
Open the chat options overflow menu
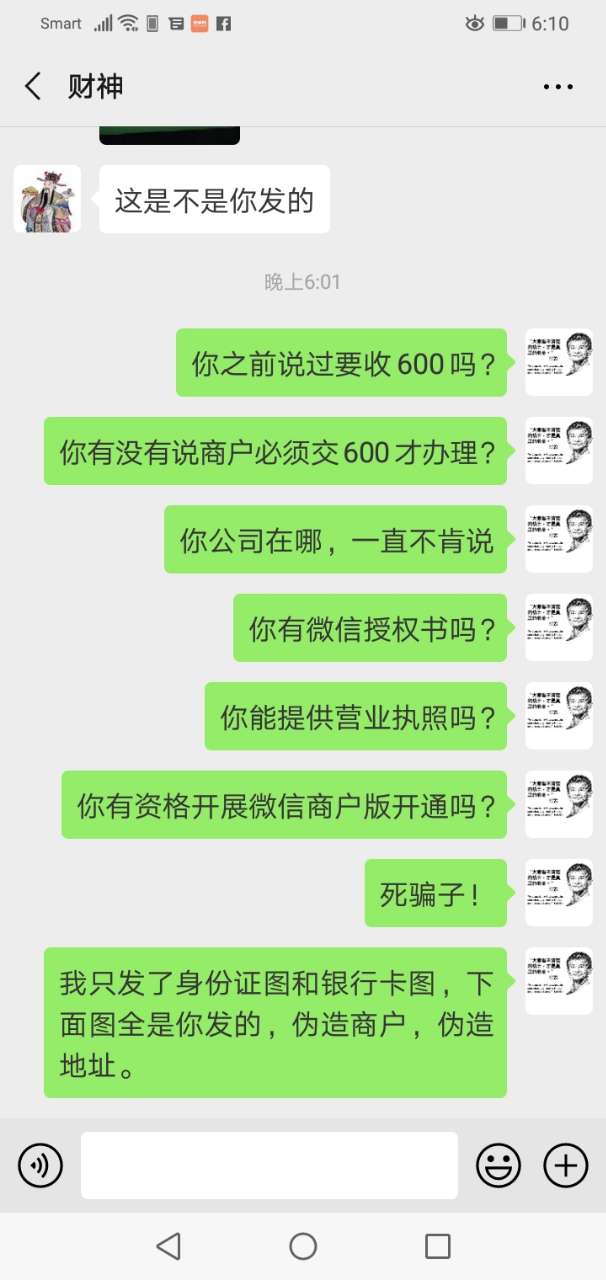click(558, 87)
